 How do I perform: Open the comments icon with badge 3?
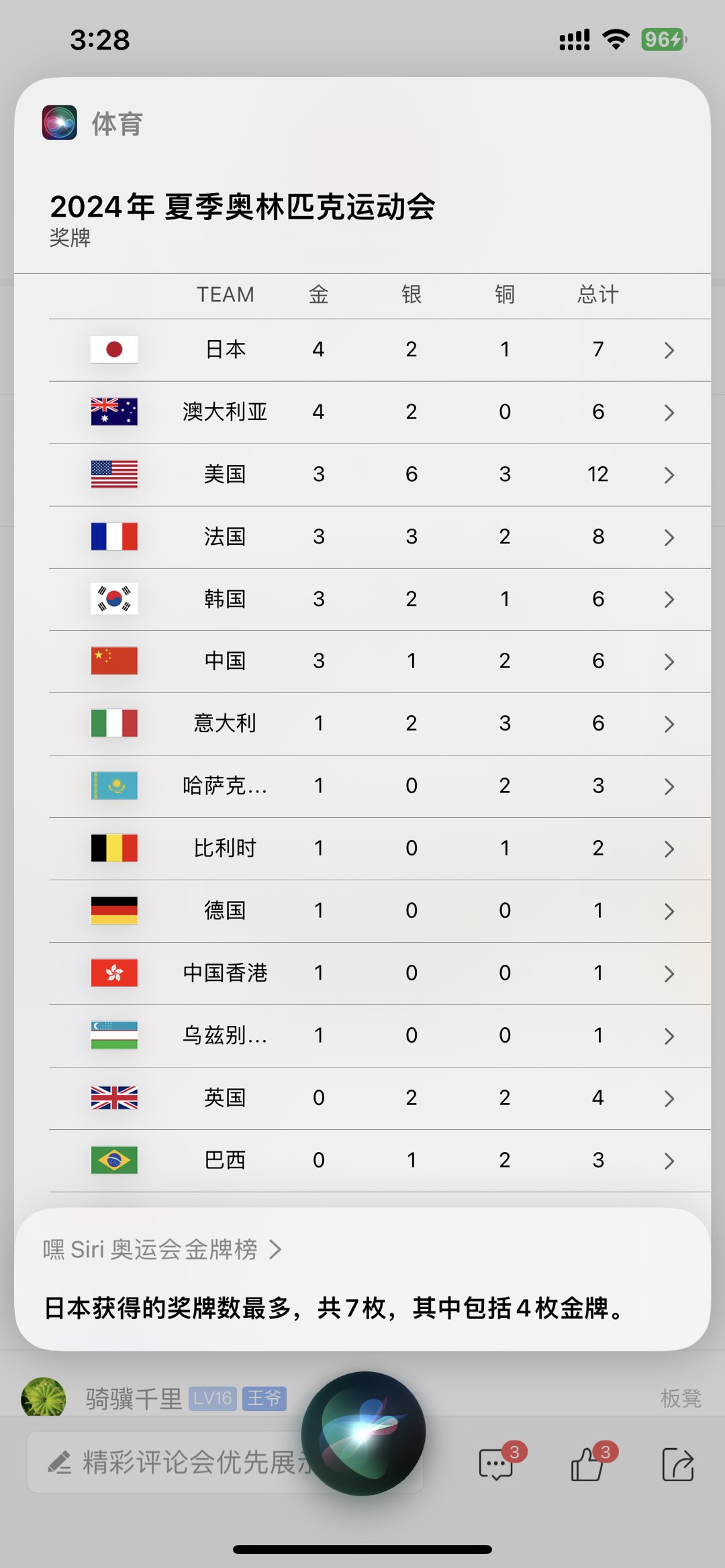pyautogui.click(x=497, y=1464)
